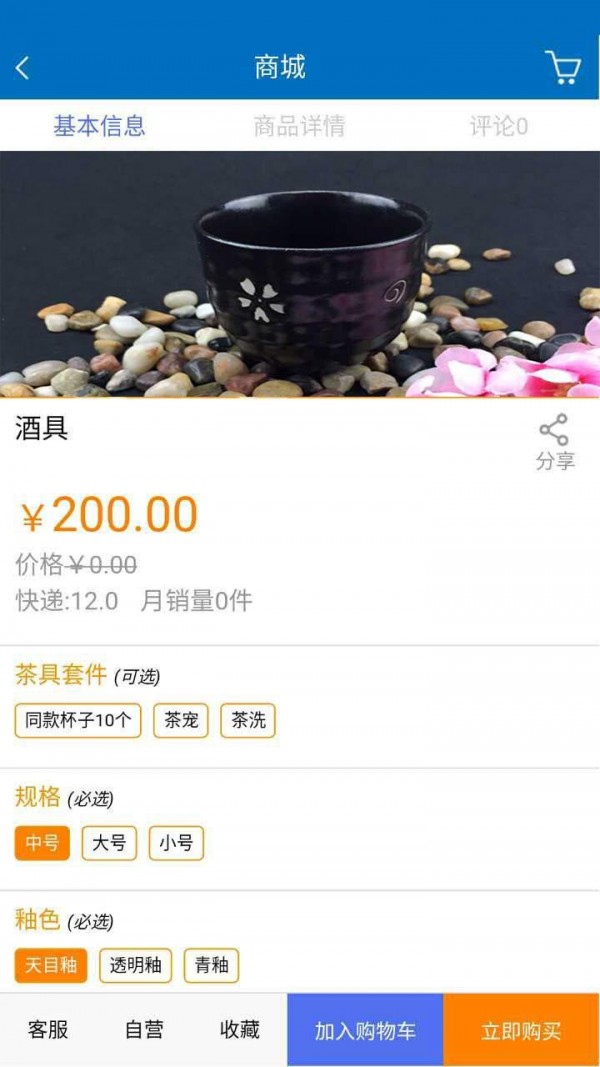Image resolution: width=600 pixels, height=1067 pixels.
Task: Switch to the 商品详情 tab
Action: 299,126
